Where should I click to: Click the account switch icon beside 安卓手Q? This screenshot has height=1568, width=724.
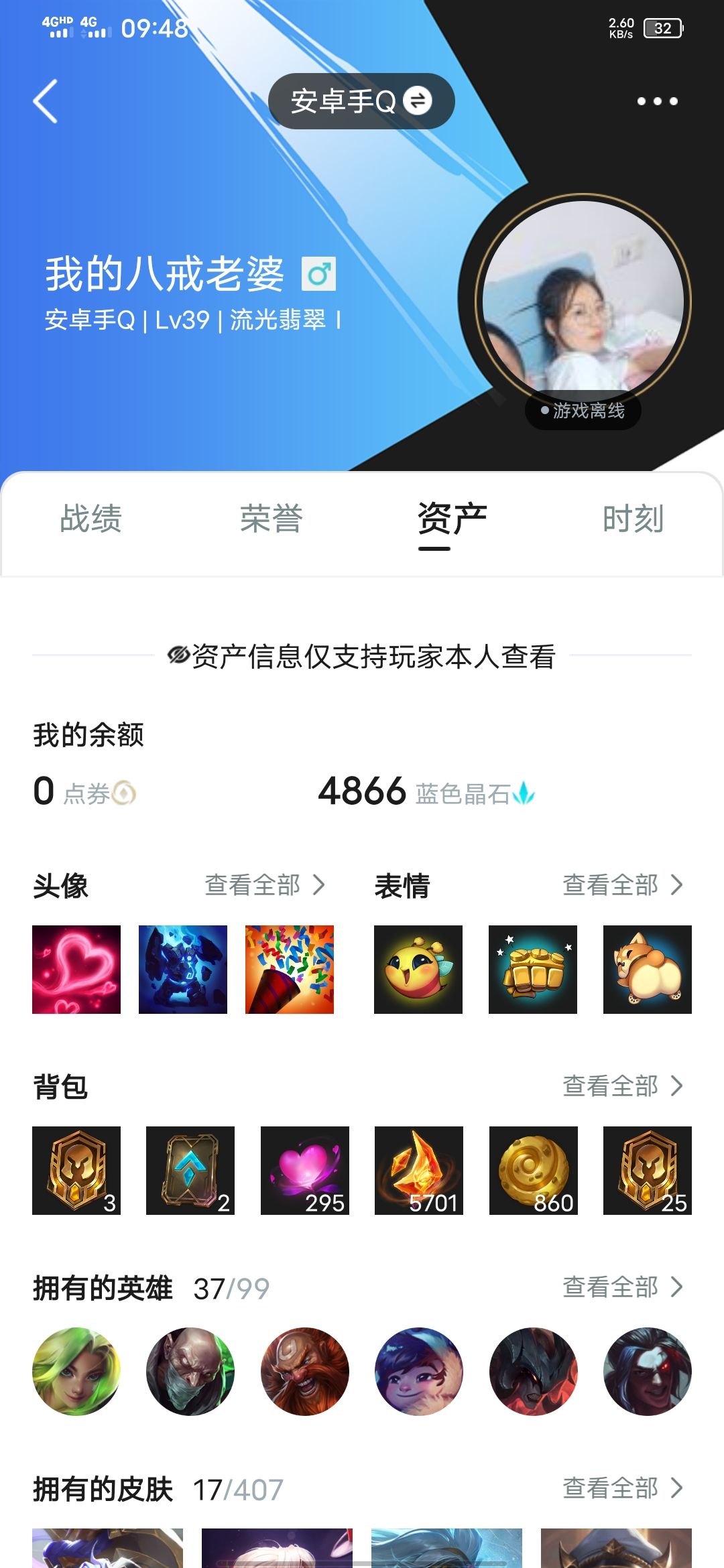(x=417, y=101)
